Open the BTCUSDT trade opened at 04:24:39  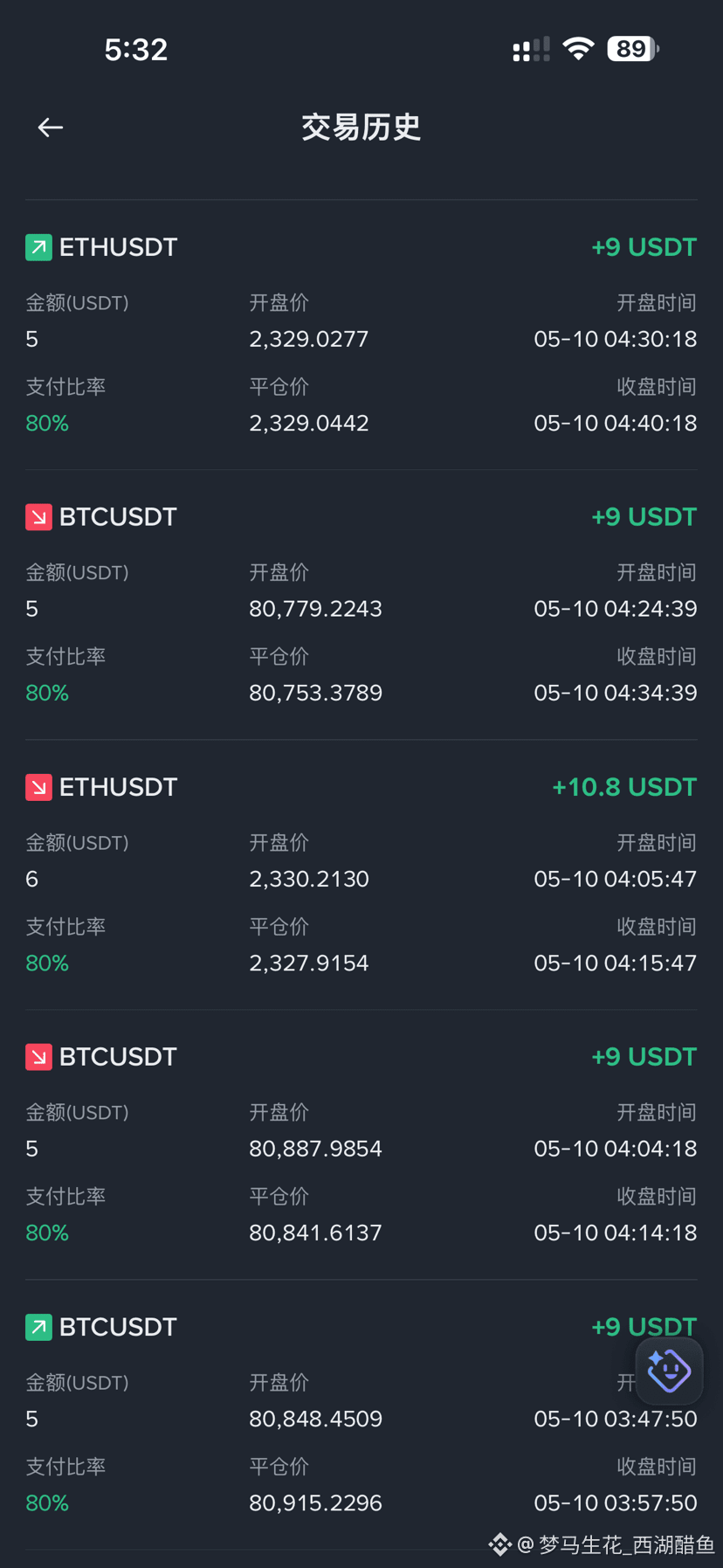(x=361, y=605)
